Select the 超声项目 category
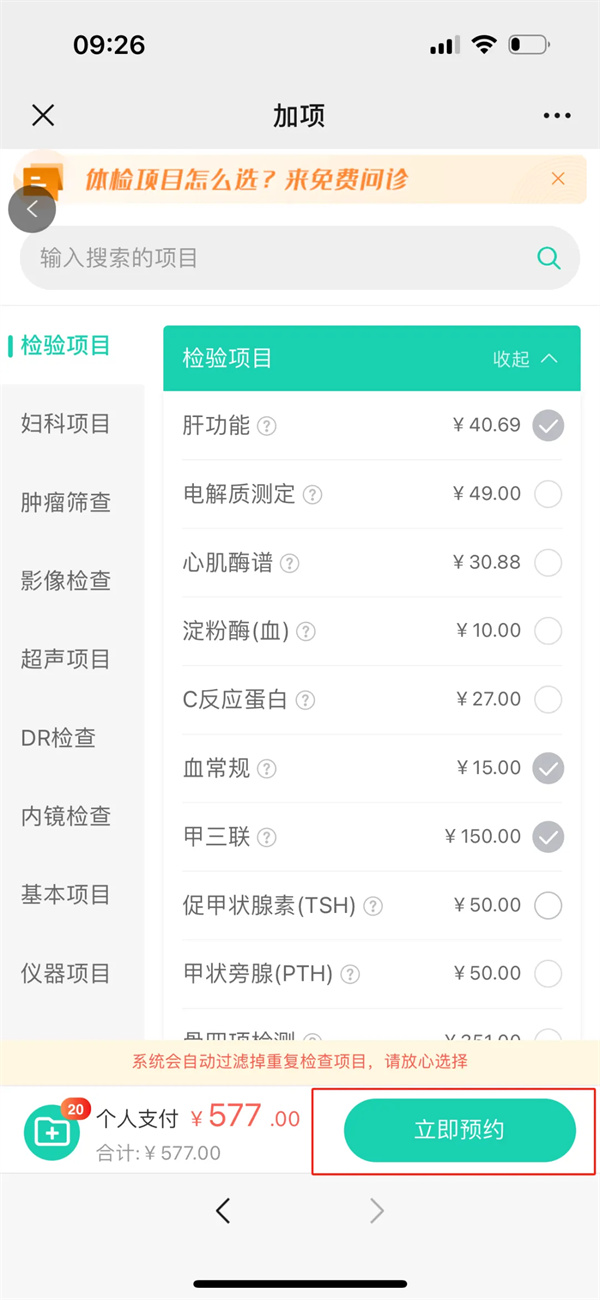Viewport: 600px width, 1300px height. pyautogui.click(x=66, y=659)
